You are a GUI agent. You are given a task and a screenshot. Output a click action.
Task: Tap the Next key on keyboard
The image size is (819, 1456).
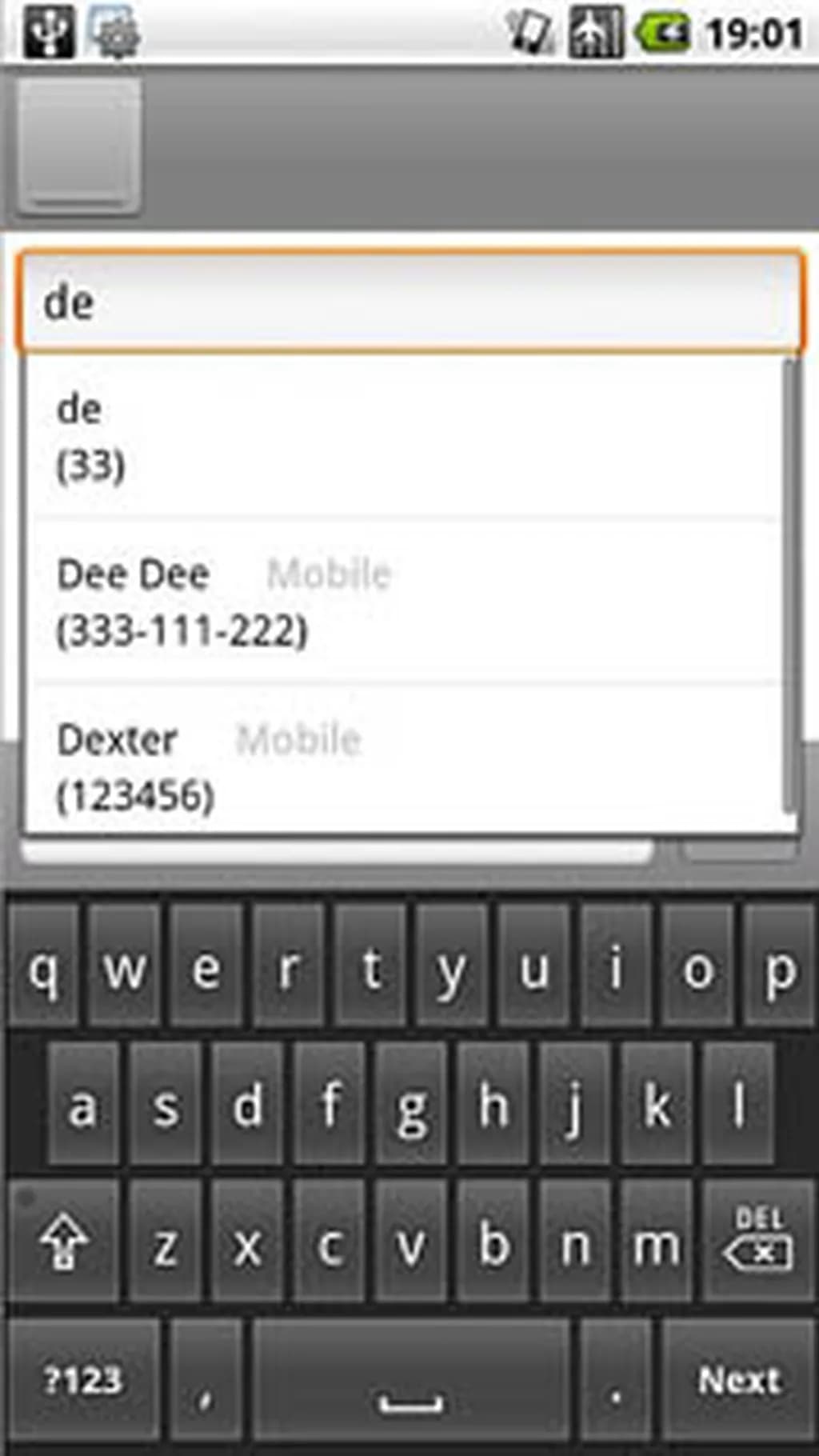738,1380
